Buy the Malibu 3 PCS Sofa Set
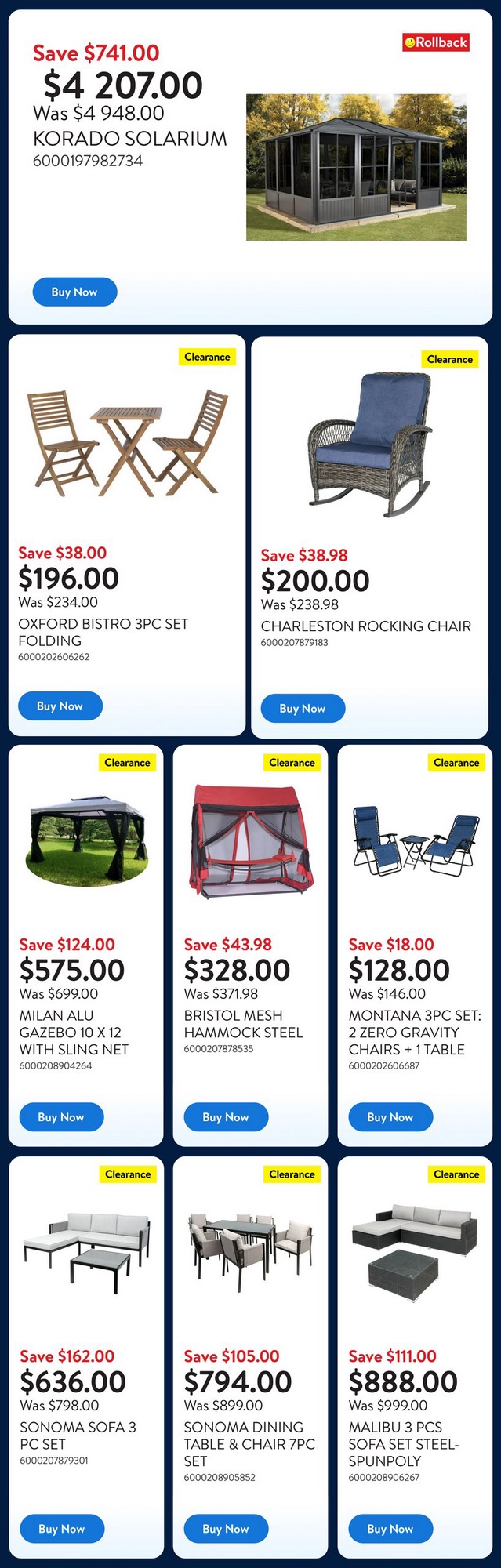 pos(390,1528)
